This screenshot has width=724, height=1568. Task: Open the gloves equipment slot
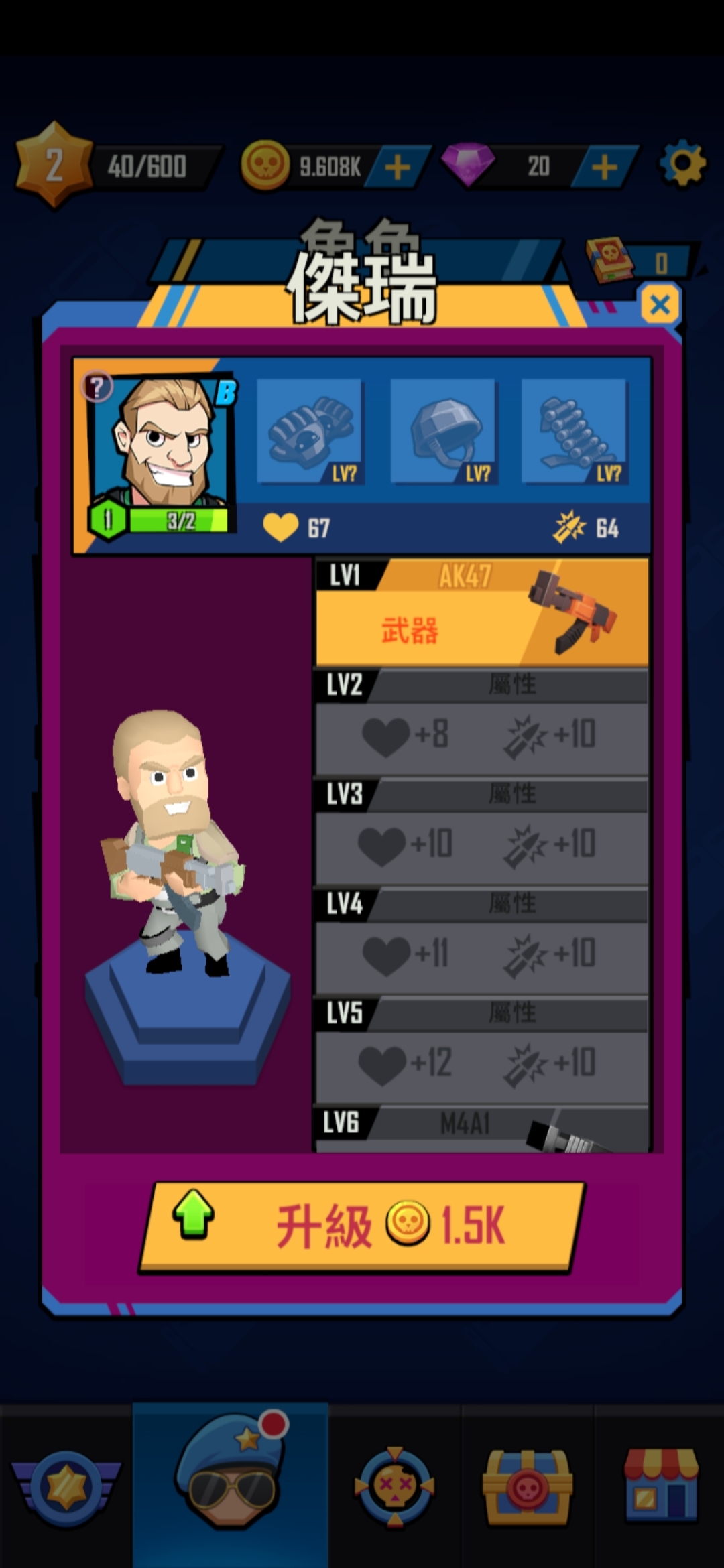tap(310, 431)
